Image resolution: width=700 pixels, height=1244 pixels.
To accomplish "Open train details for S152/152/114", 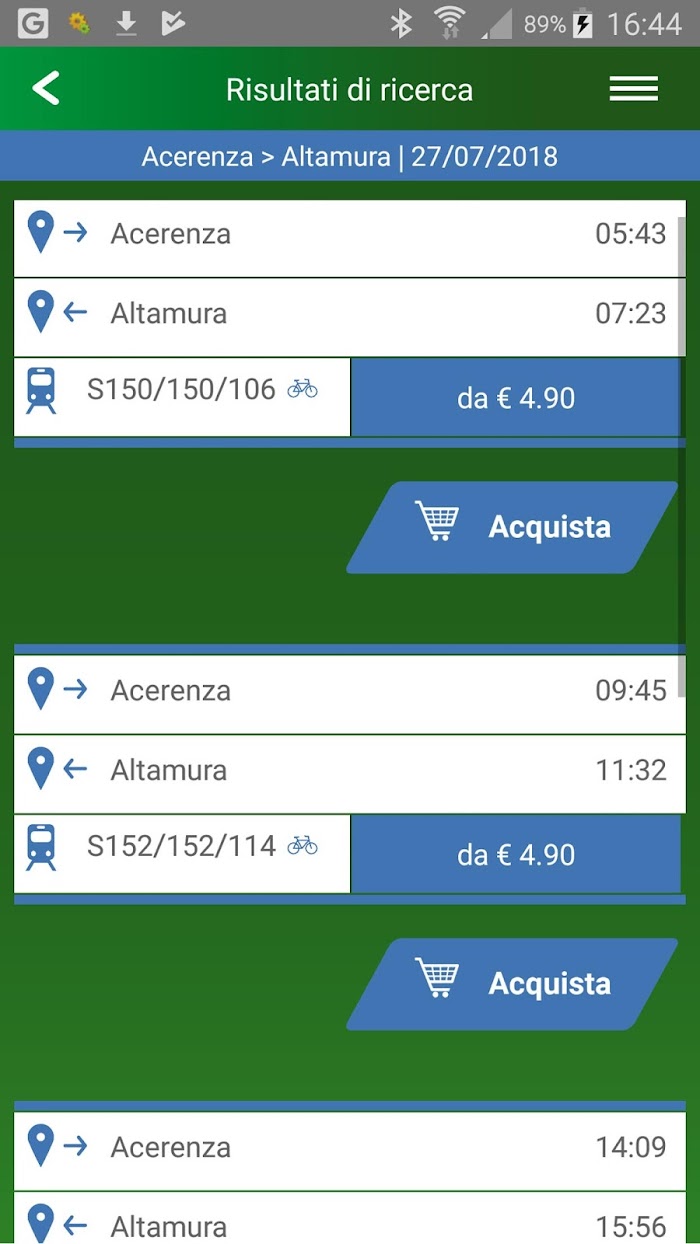I will coord(182,854).
